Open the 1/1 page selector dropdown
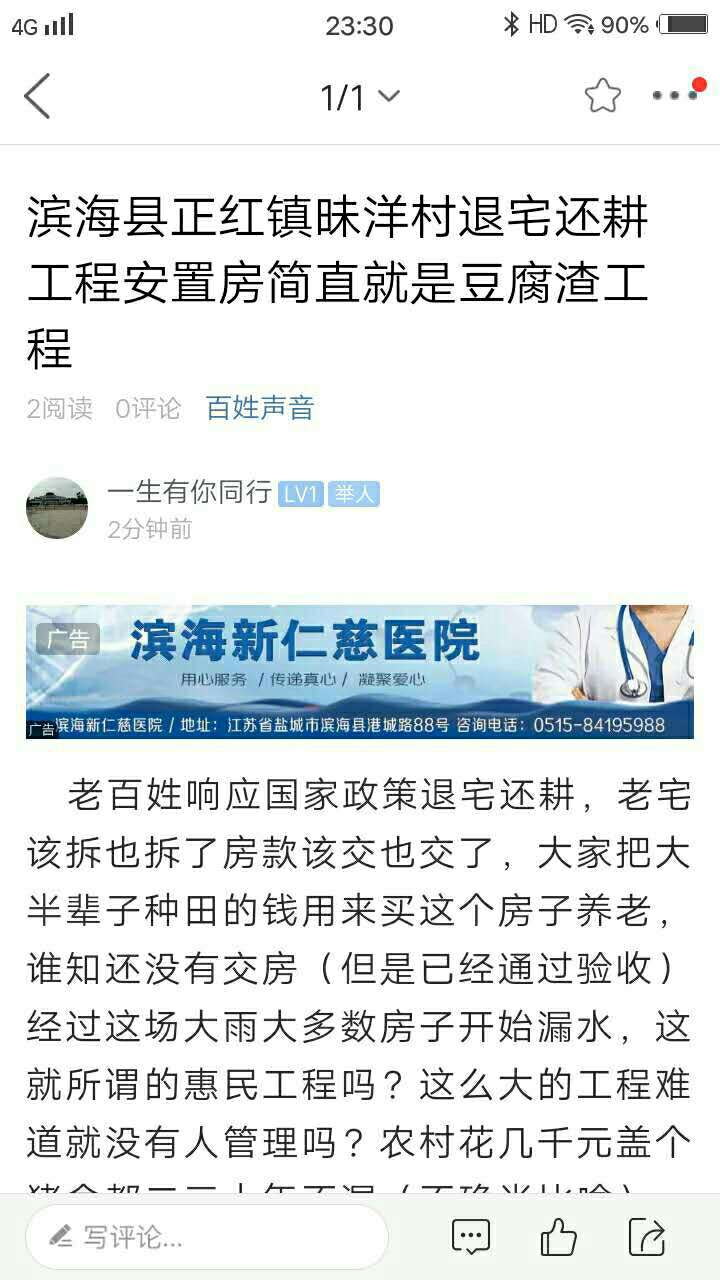This screenshot has width=720, height=1280. tap(359, 97)
